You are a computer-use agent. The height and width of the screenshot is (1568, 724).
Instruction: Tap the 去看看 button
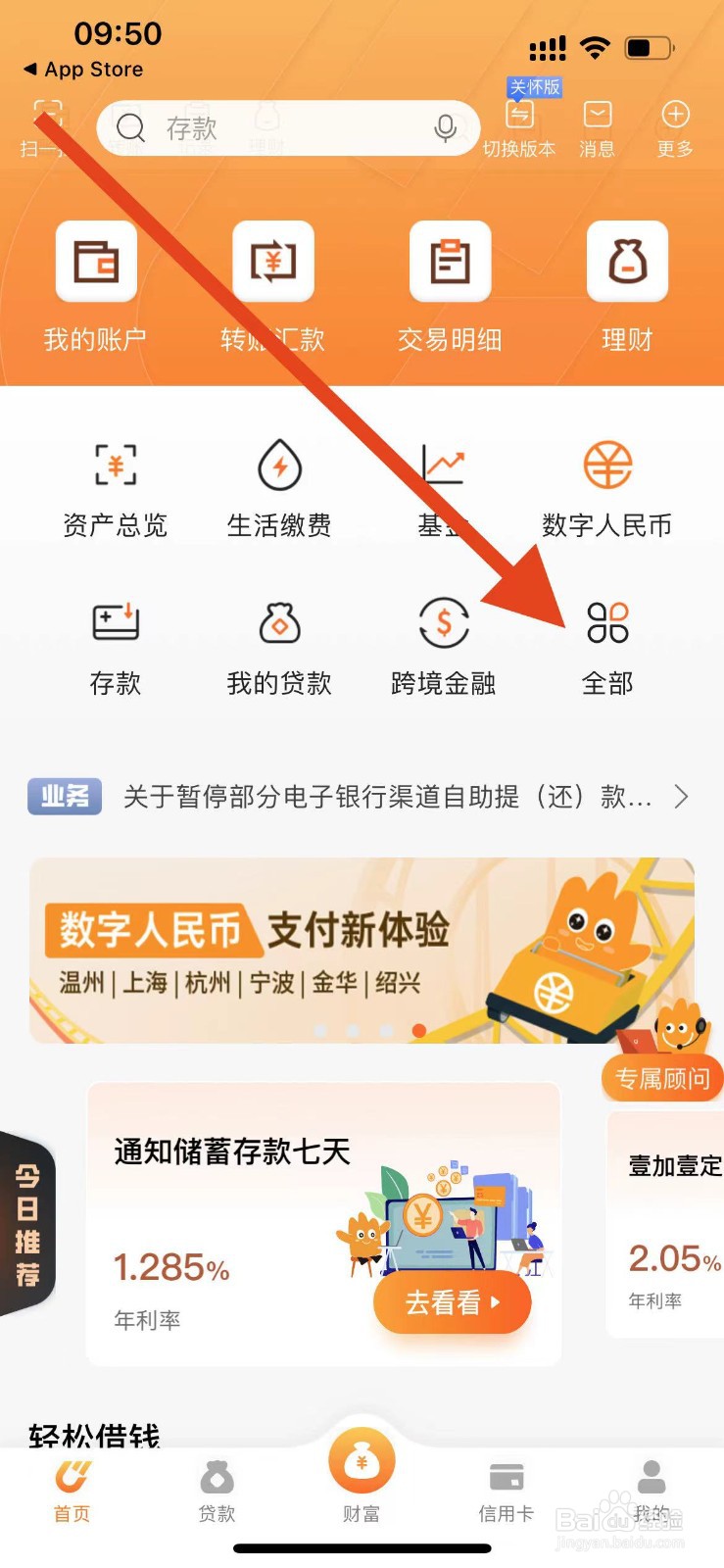click(x=452, y=1303)
